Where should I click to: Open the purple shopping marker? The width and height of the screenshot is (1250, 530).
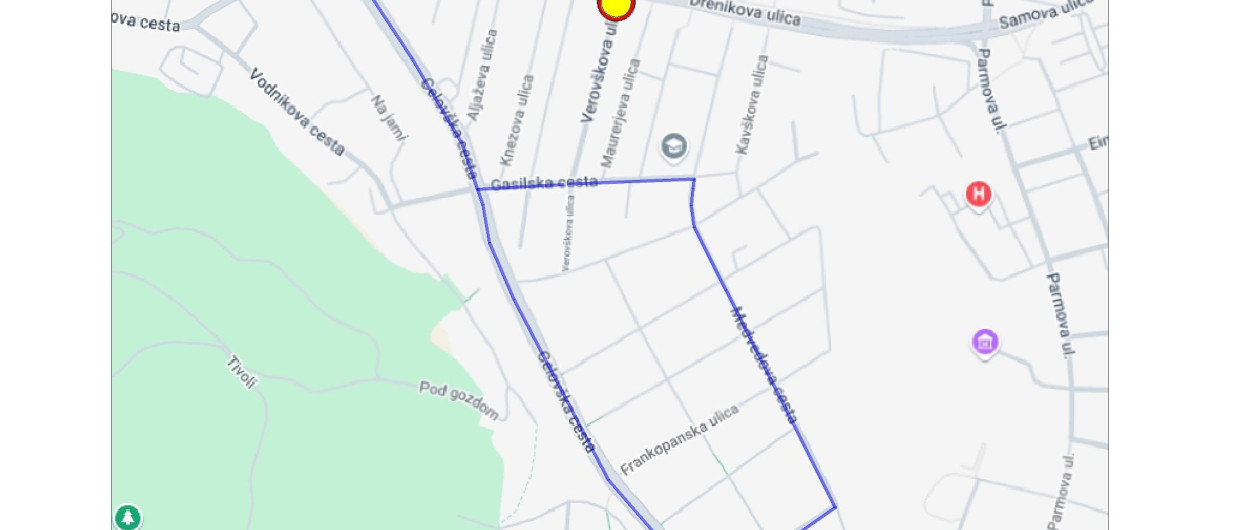[985, 343]
